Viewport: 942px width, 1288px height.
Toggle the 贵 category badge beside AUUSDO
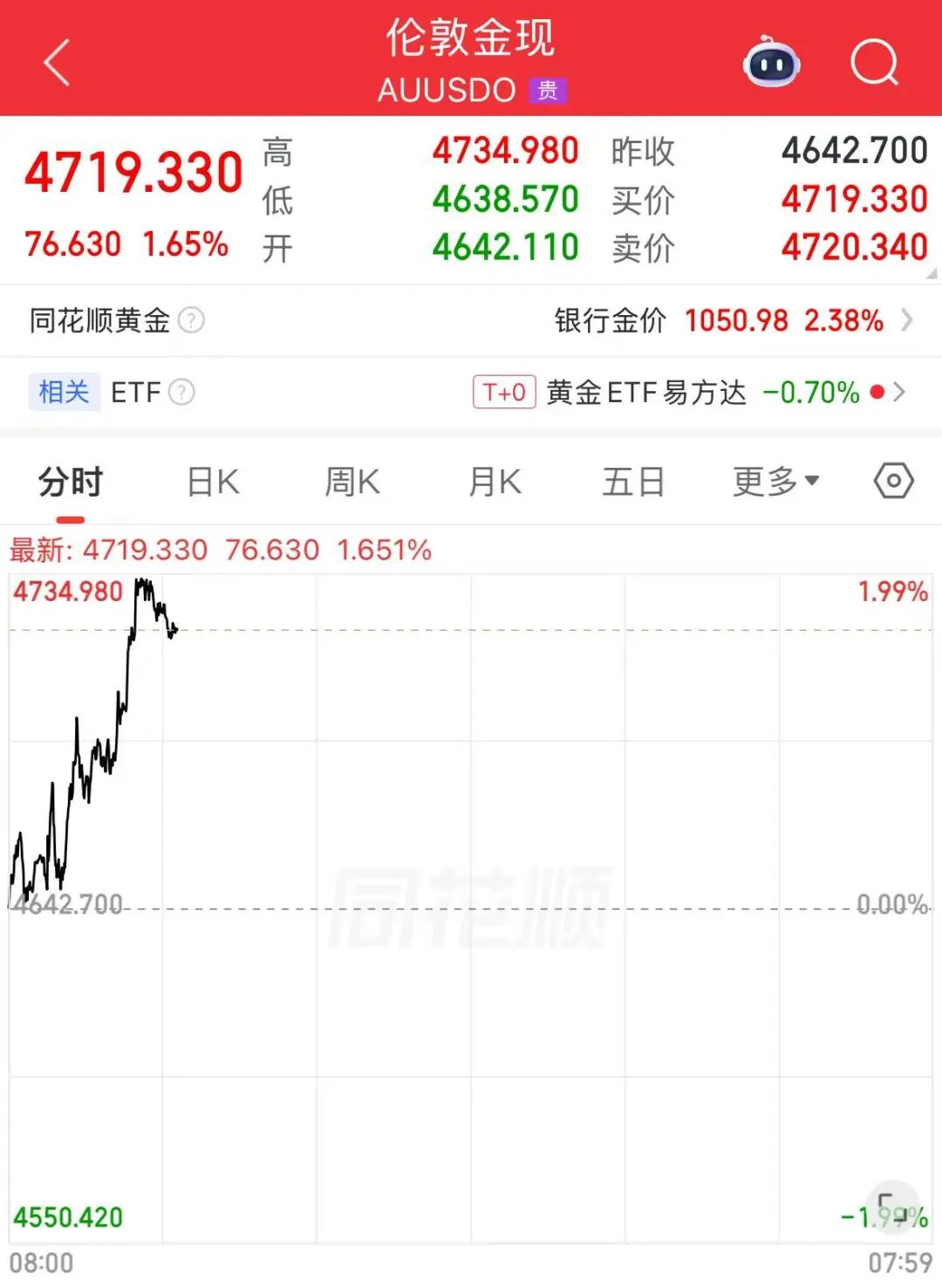(549, 90)
